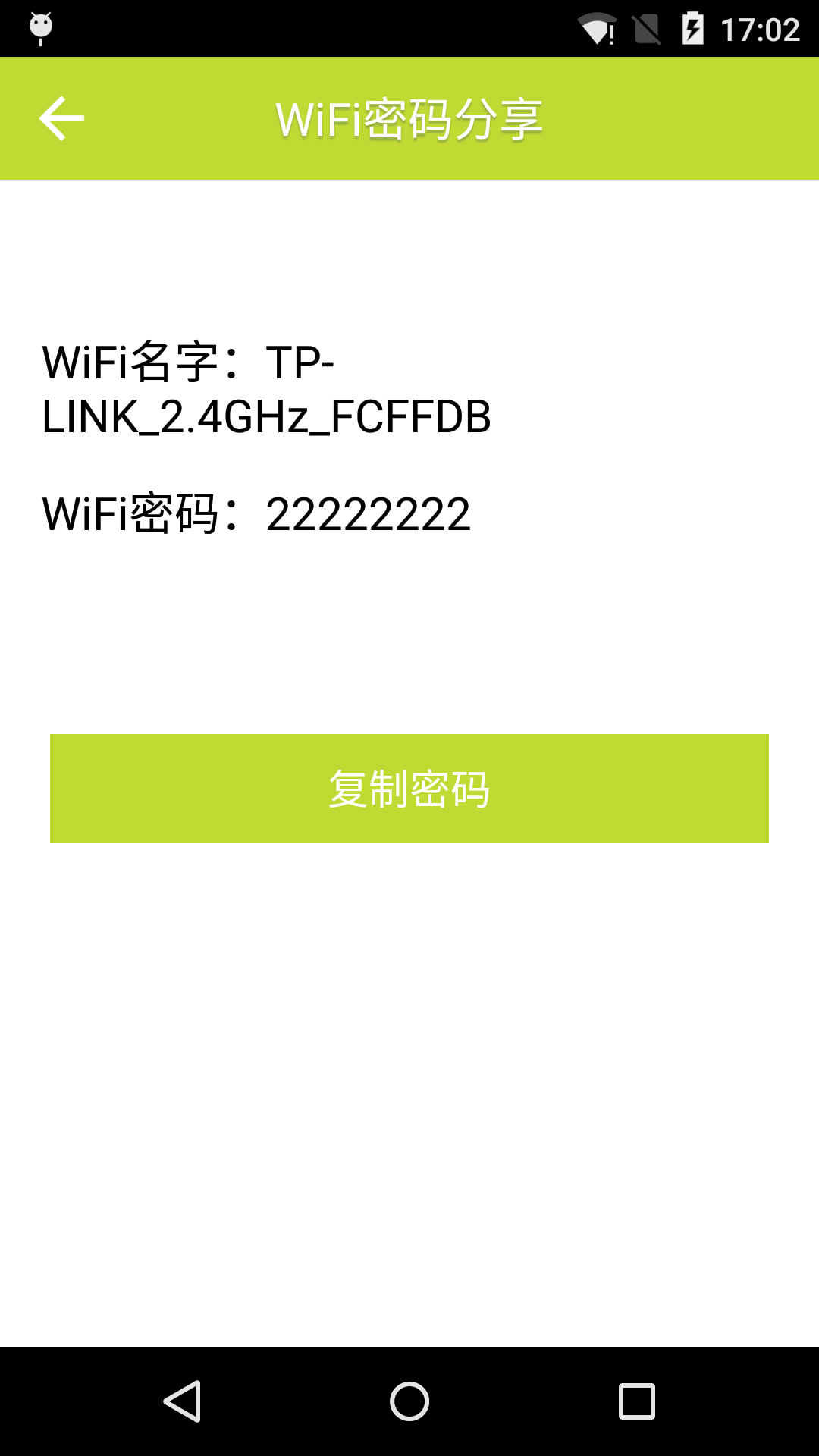Tap the back arrow in the header
This screenshot has height=1456, width=819.
pos(61,118)
